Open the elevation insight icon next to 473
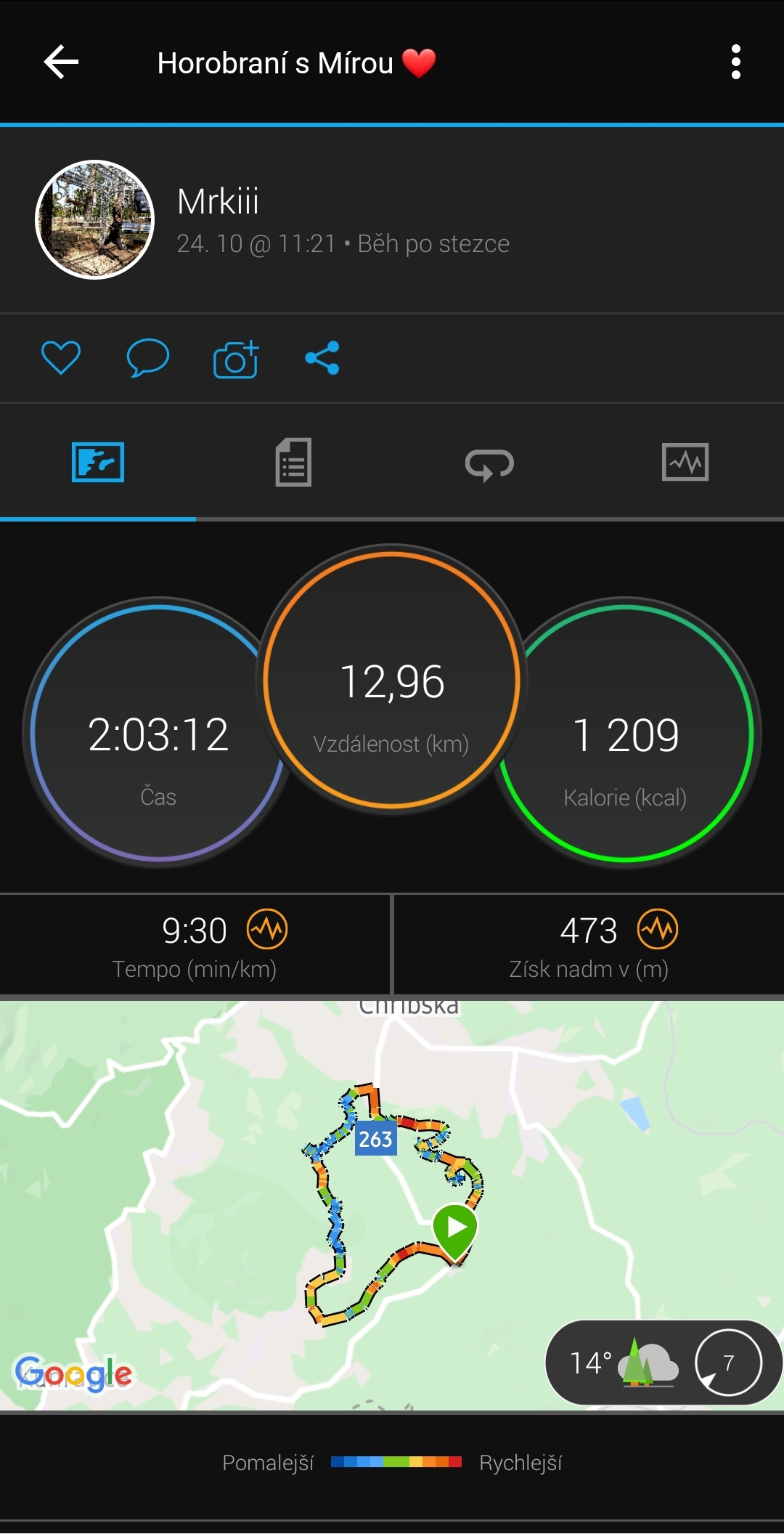Viewport: 784px width, 1534px height. pyautogui.click(x=658, y=930)
